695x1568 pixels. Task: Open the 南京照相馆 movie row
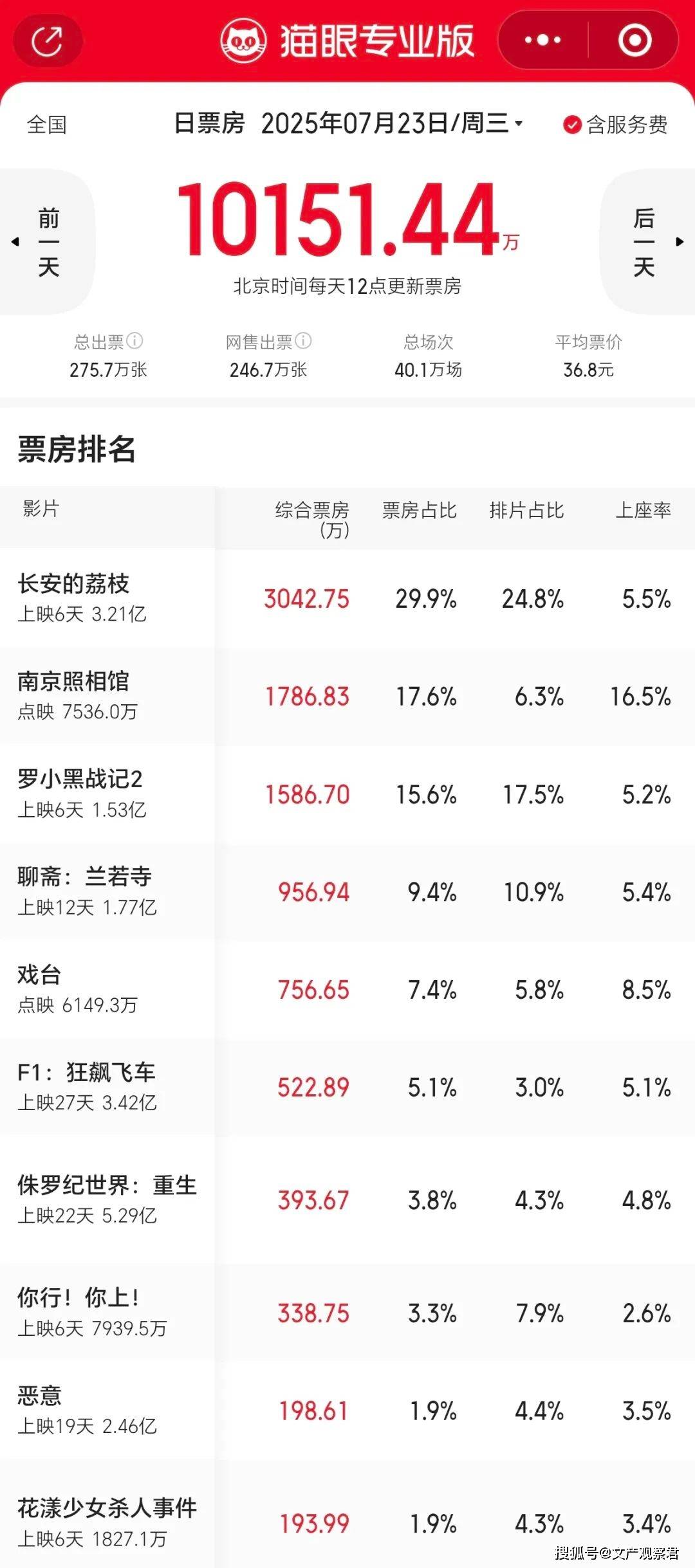click(347, 696)
